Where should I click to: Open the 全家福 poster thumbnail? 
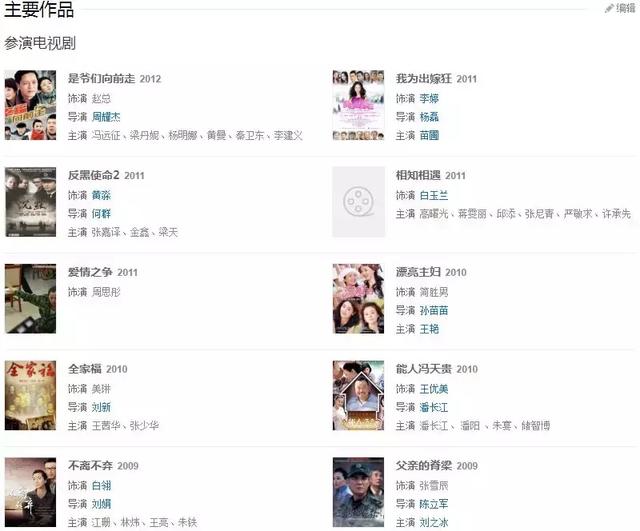[x=30, y=395]
